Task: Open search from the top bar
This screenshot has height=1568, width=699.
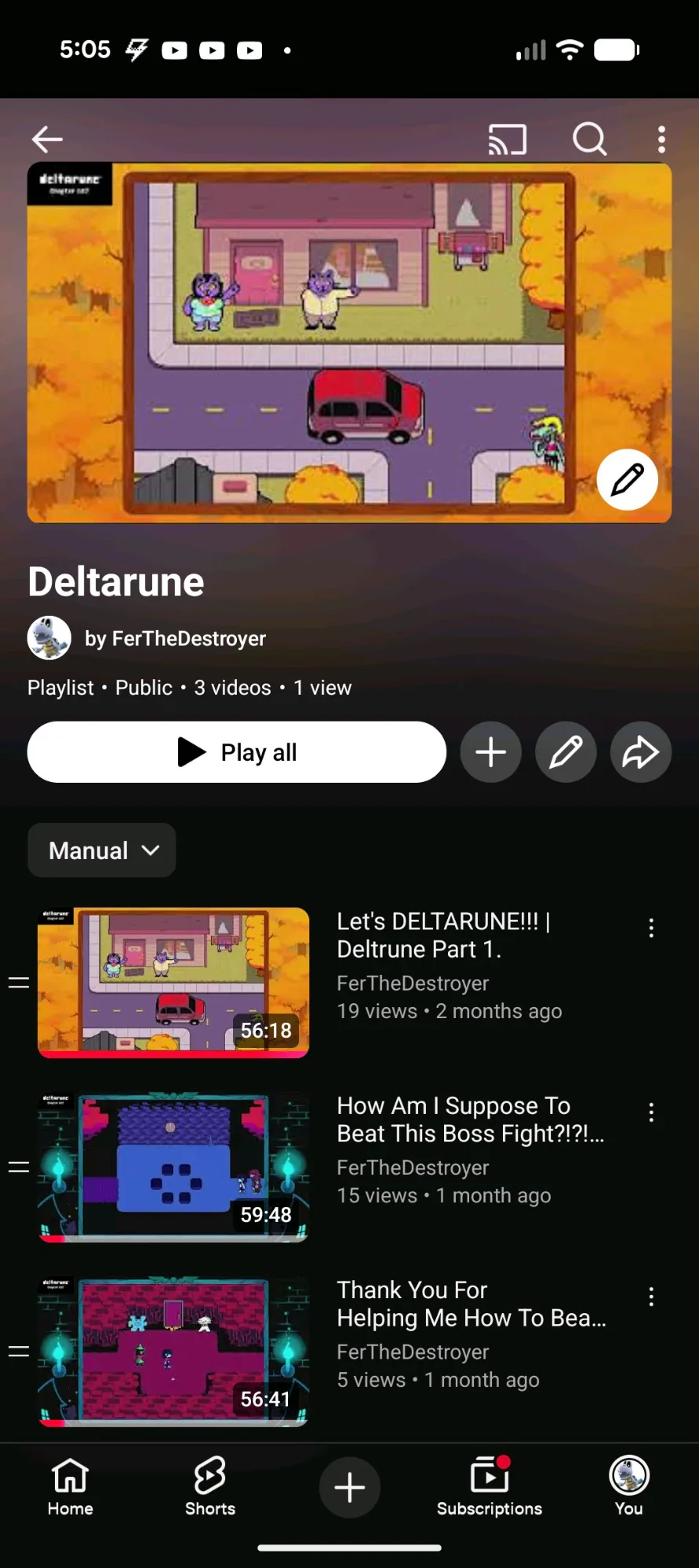Action: pyautogui.click(x=589, y=140)
